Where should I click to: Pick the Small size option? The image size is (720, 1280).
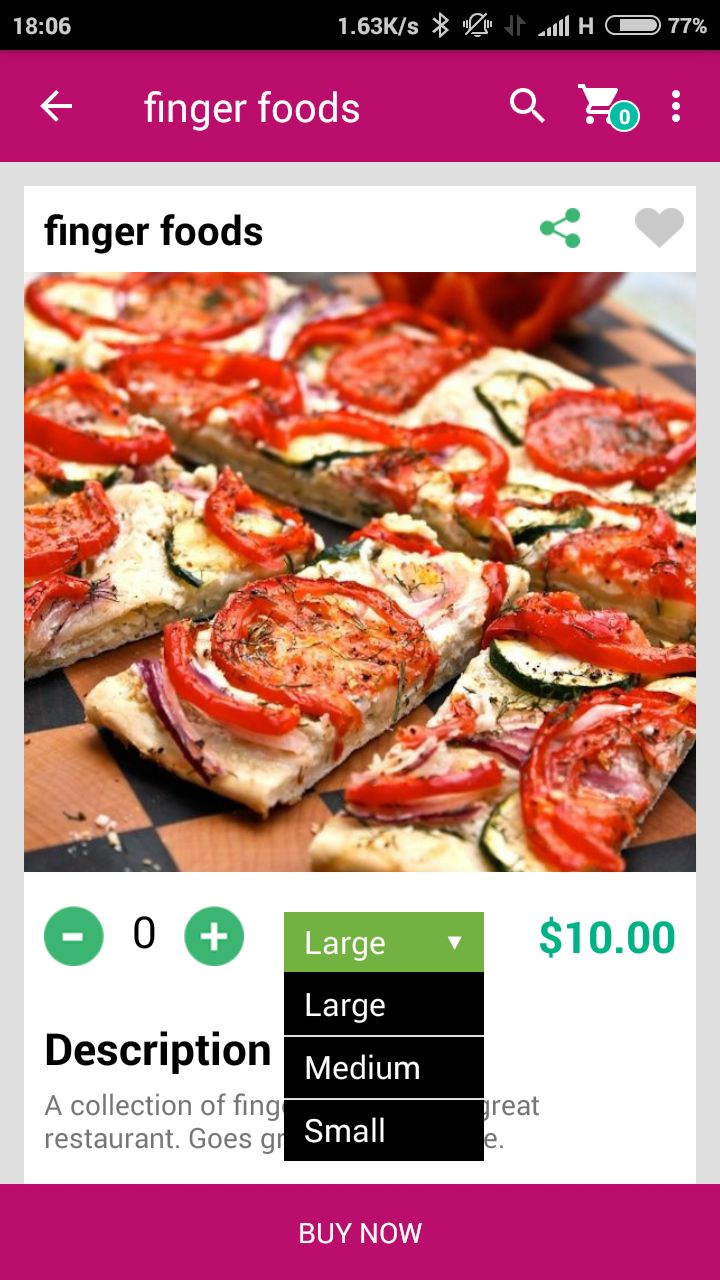click(x=384, y=1131)
